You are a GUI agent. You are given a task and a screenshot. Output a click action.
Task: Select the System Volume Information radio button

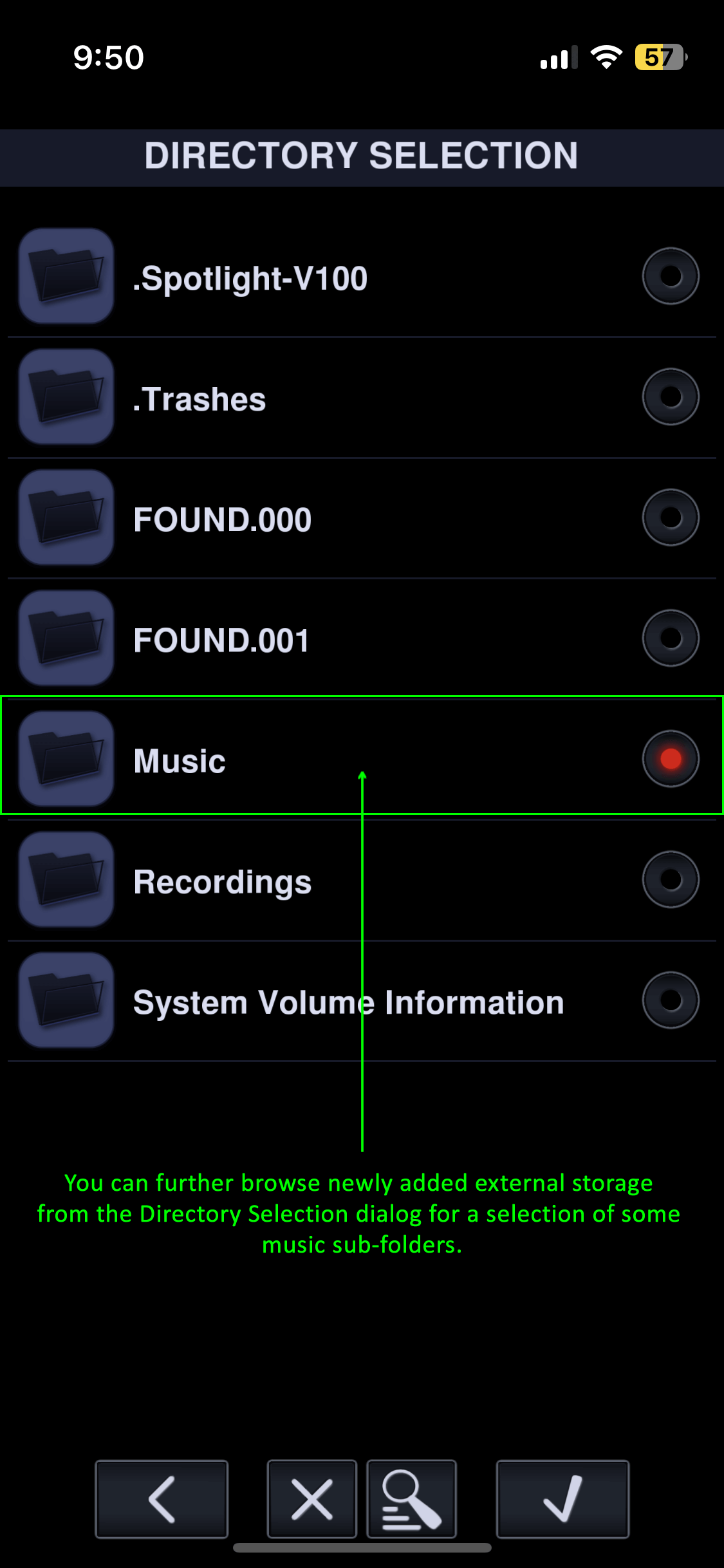click(x=671, y=1000)
